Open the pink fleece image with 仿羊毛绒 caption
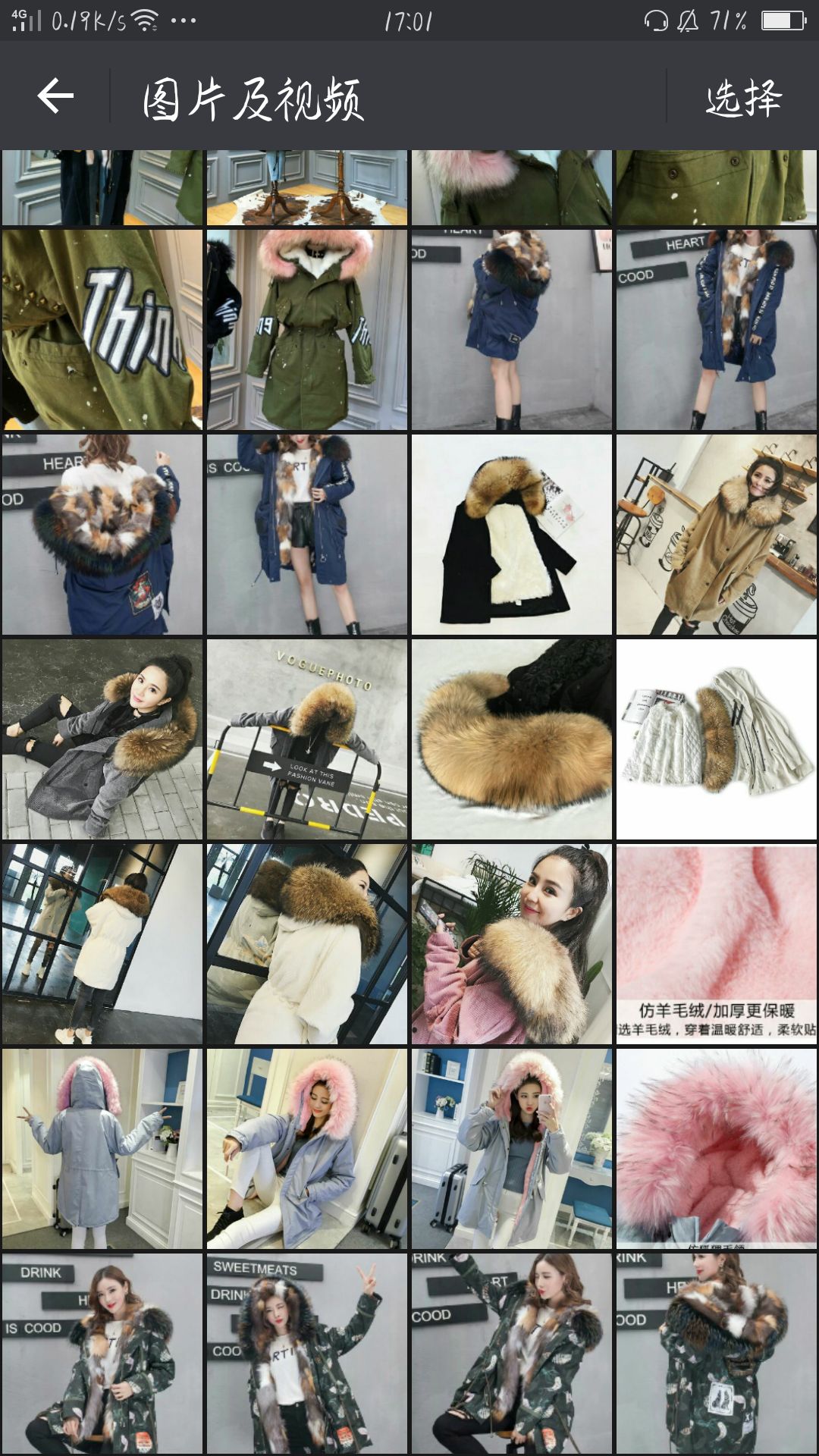Image resolution: width=819 pixels, height=1456 pixels. pos(717,944)
